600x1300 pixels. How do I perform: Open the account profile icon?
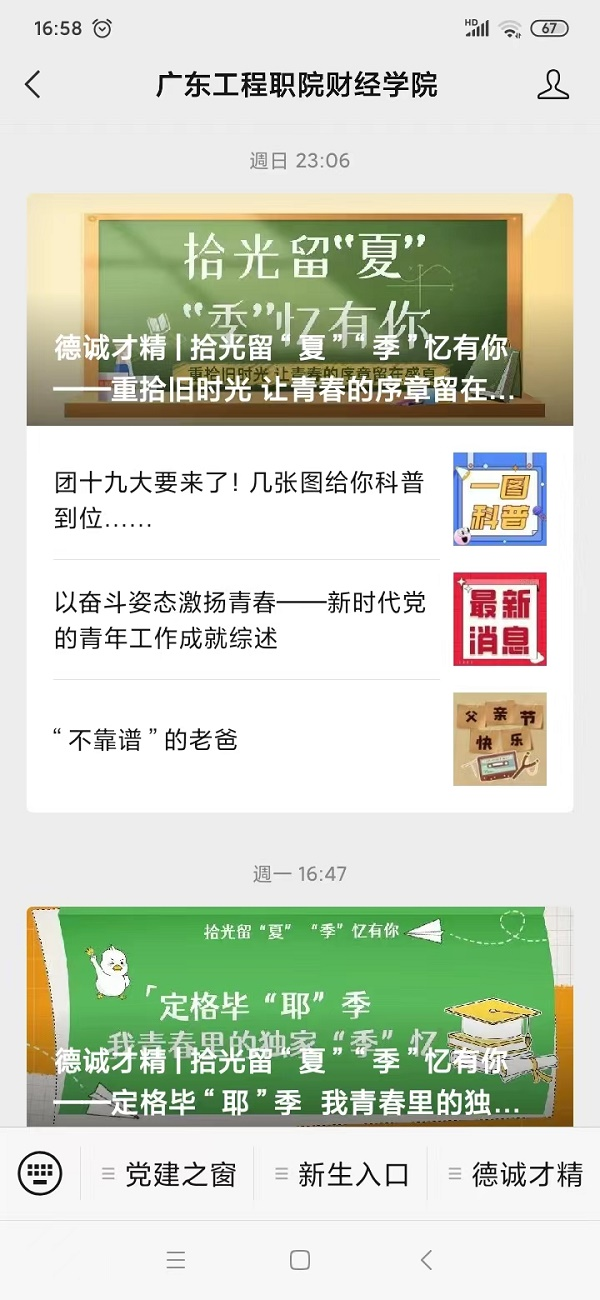553,85
